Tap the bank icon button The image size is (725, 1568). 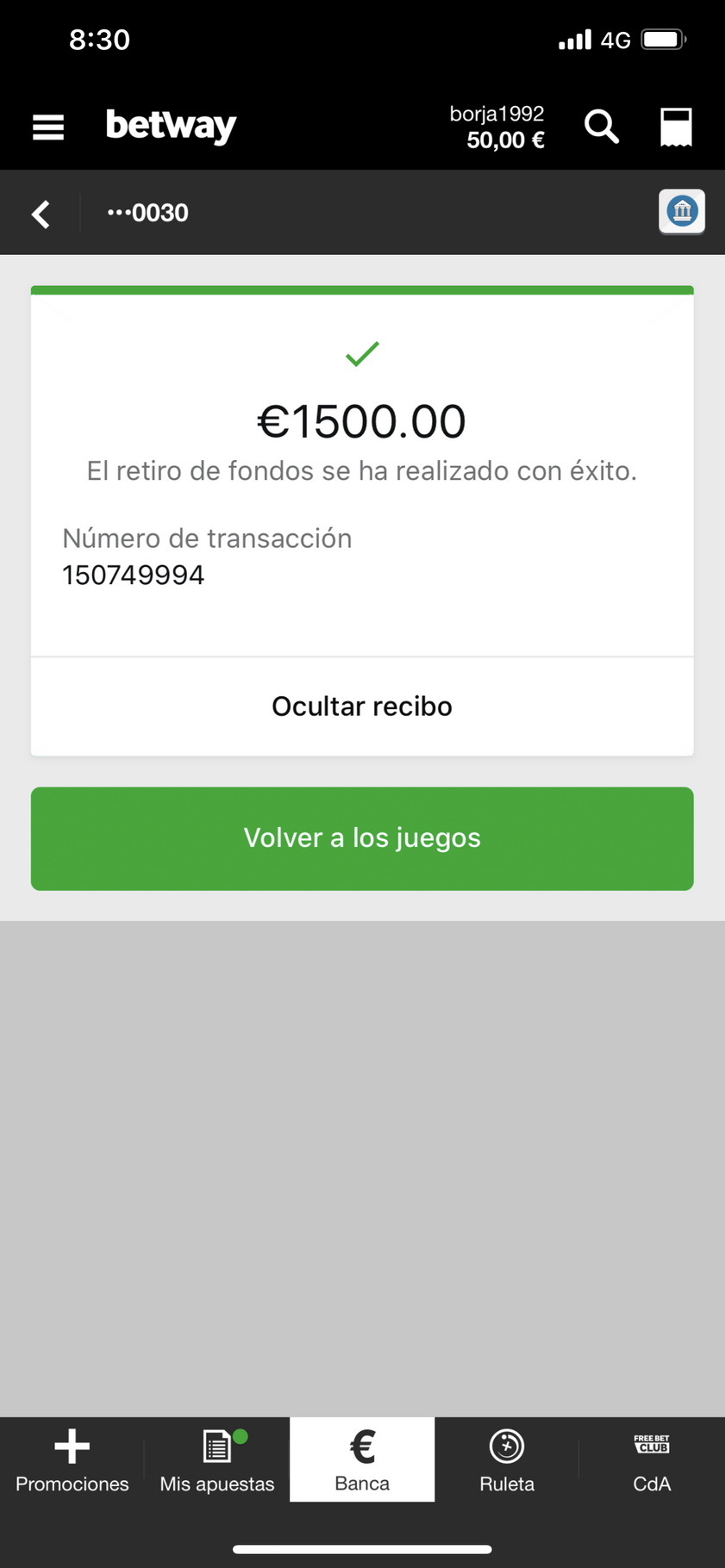pyautogui.click(x=682, y=211)
